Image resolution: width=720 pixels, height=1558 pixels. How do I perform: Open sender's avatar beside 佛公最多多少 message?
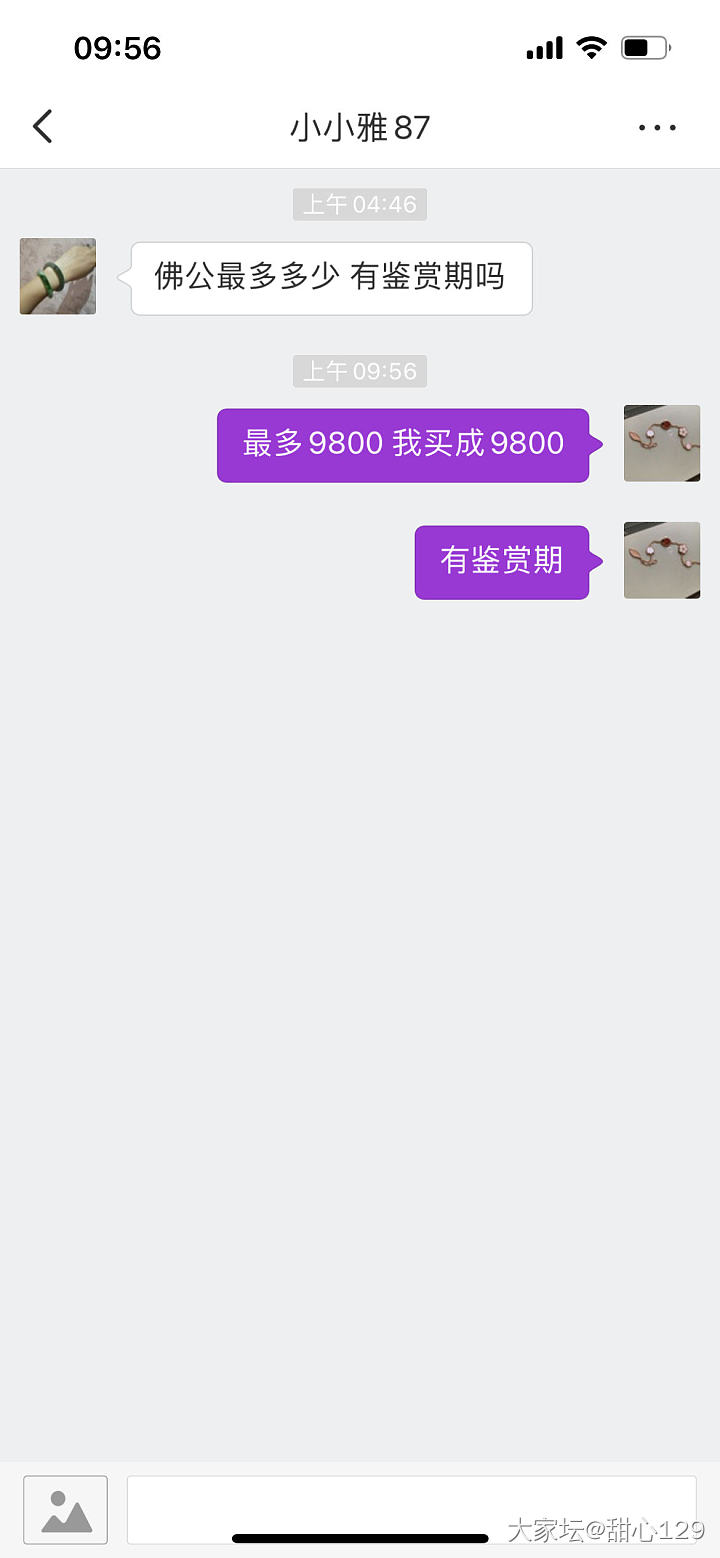coord(58,276)
